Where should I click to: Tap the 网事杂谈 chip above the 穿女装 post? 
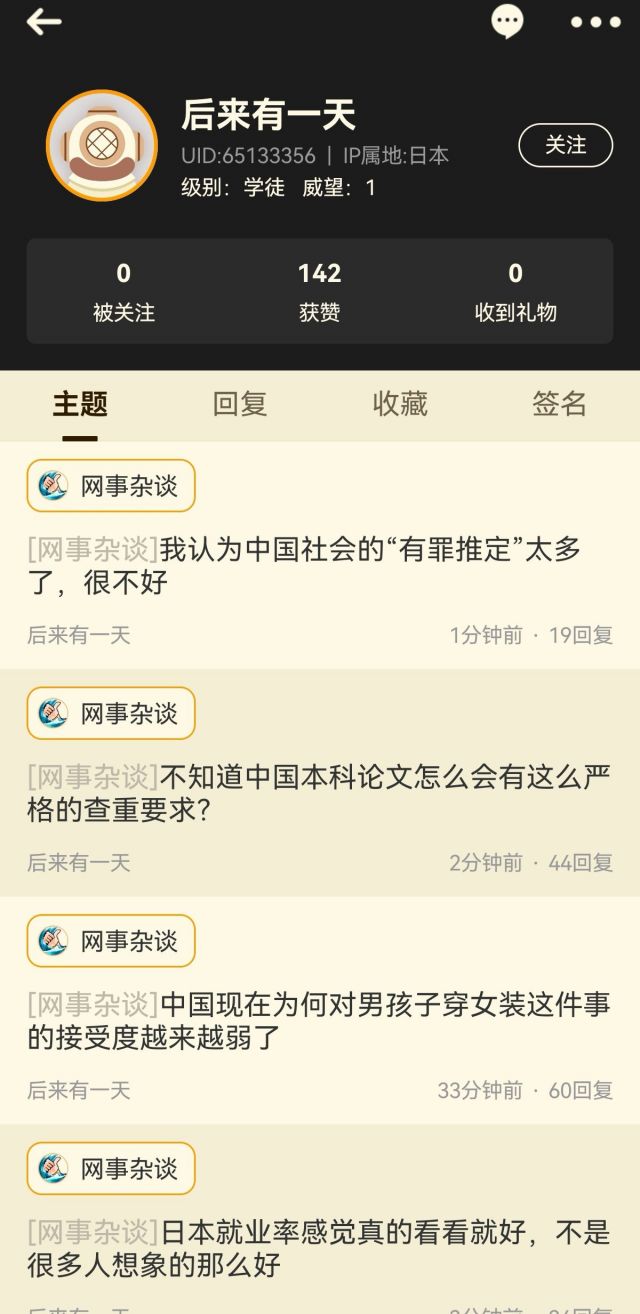(111, 941)
